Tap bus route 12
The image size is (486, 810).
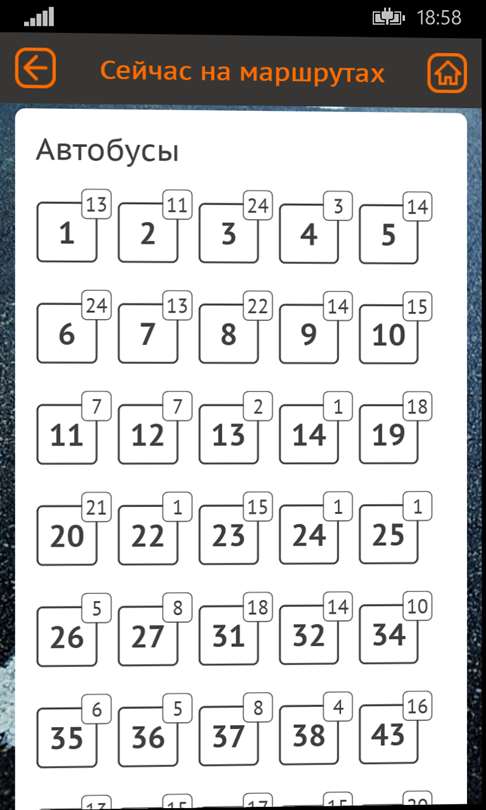148,434
